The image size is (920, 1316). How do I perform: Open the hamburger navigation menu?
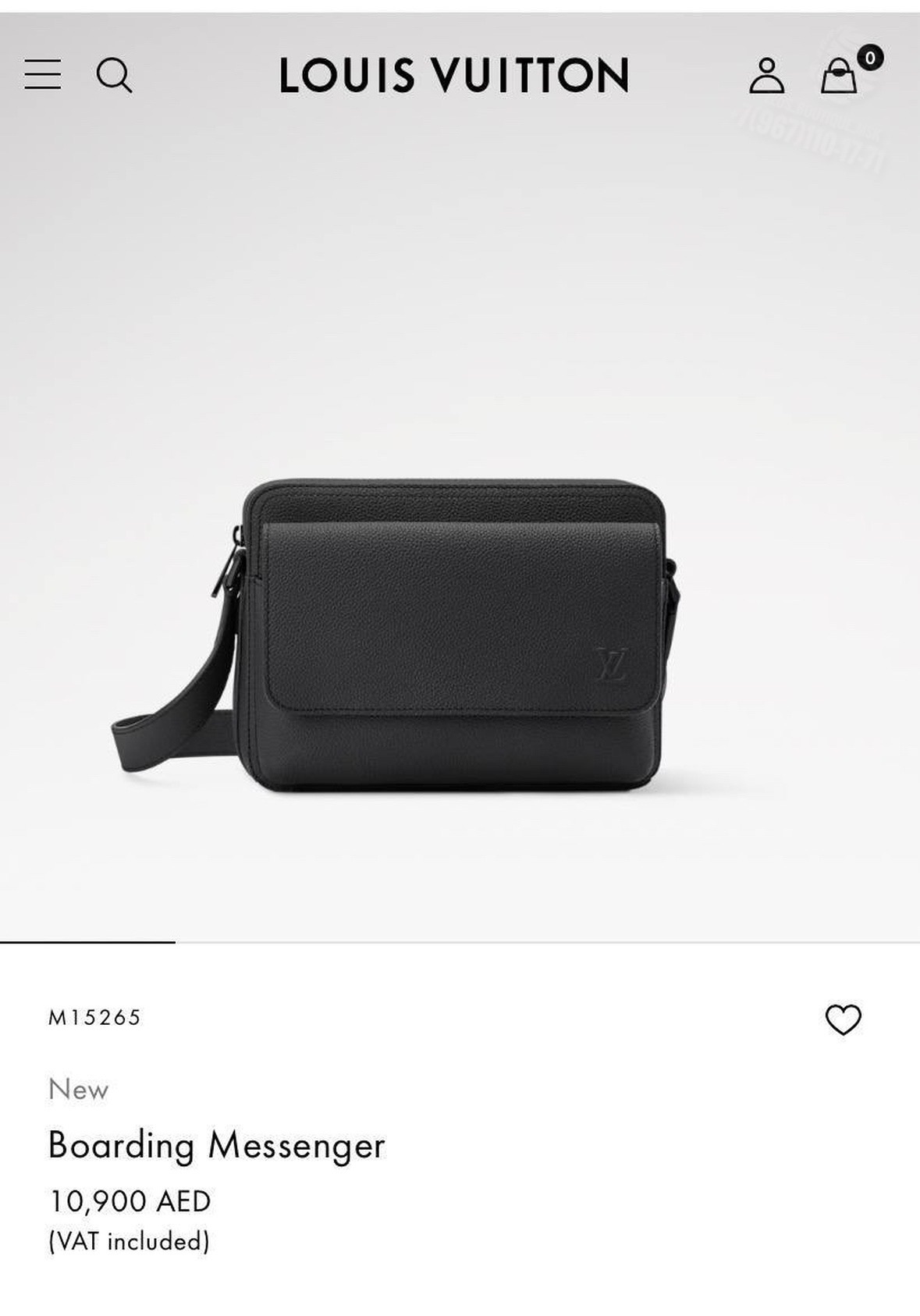point(42,75)
